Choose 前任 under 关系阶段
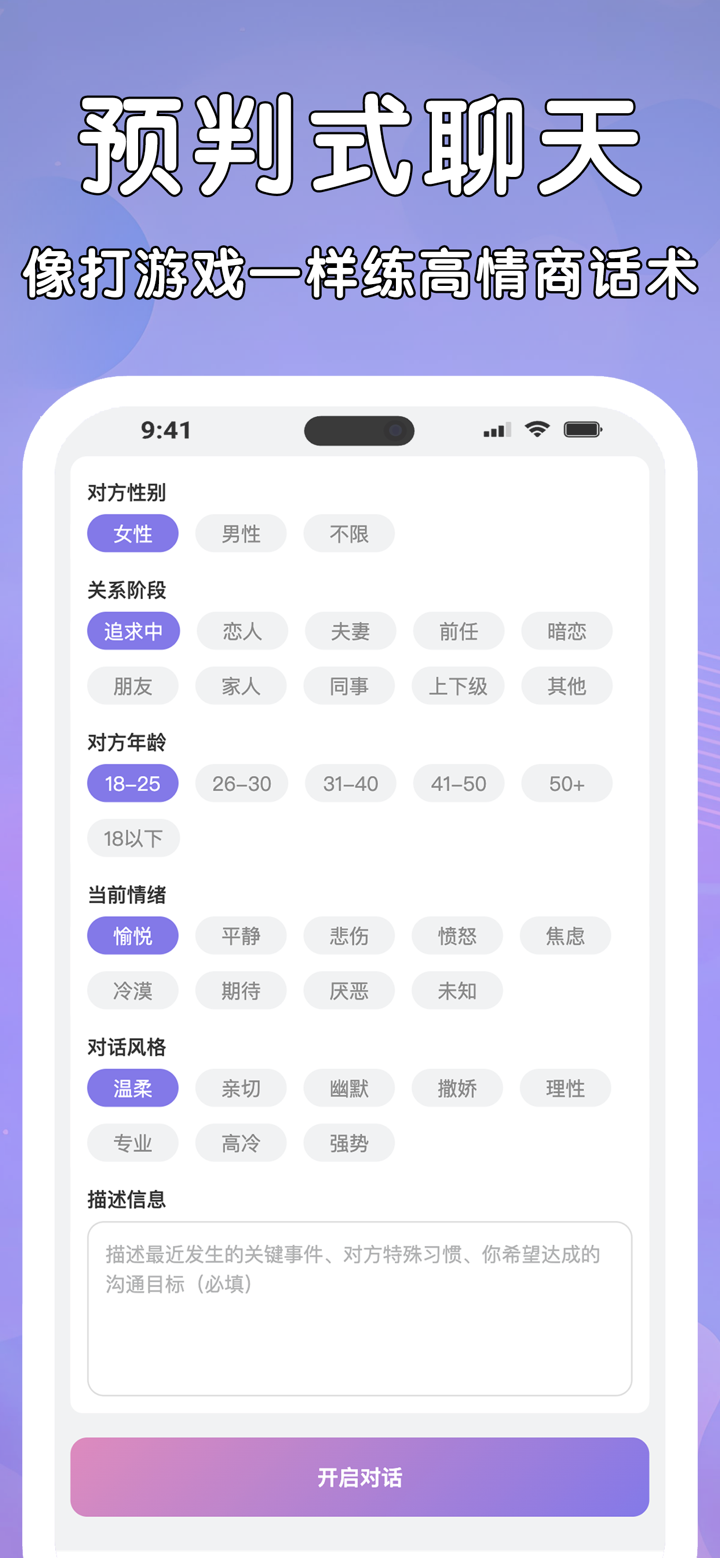This screenshot has width=720, height=1558. click(458, 631)
